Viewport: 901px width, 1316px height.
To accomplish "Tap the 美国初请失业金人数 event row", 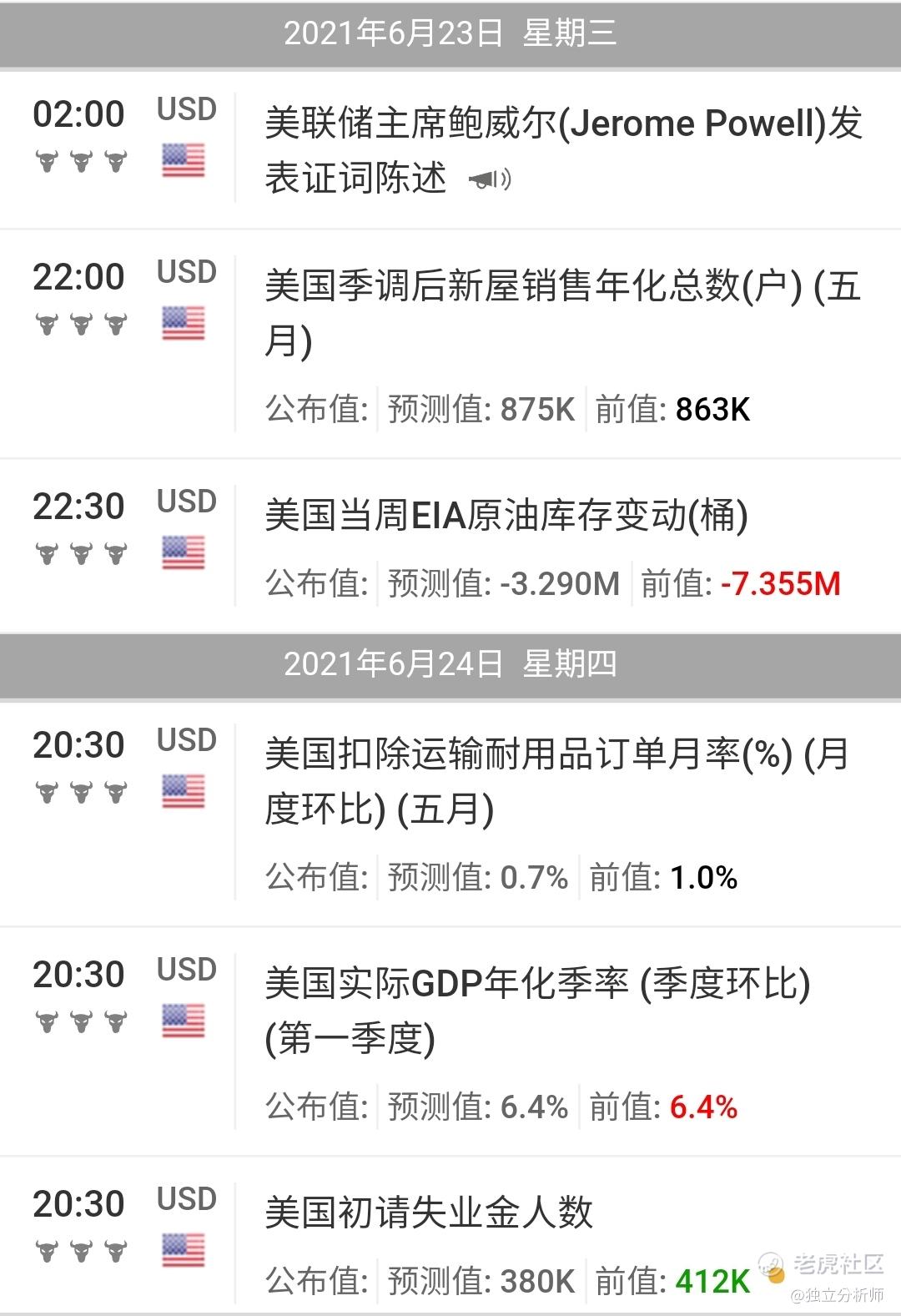I will click(429, 1213).
